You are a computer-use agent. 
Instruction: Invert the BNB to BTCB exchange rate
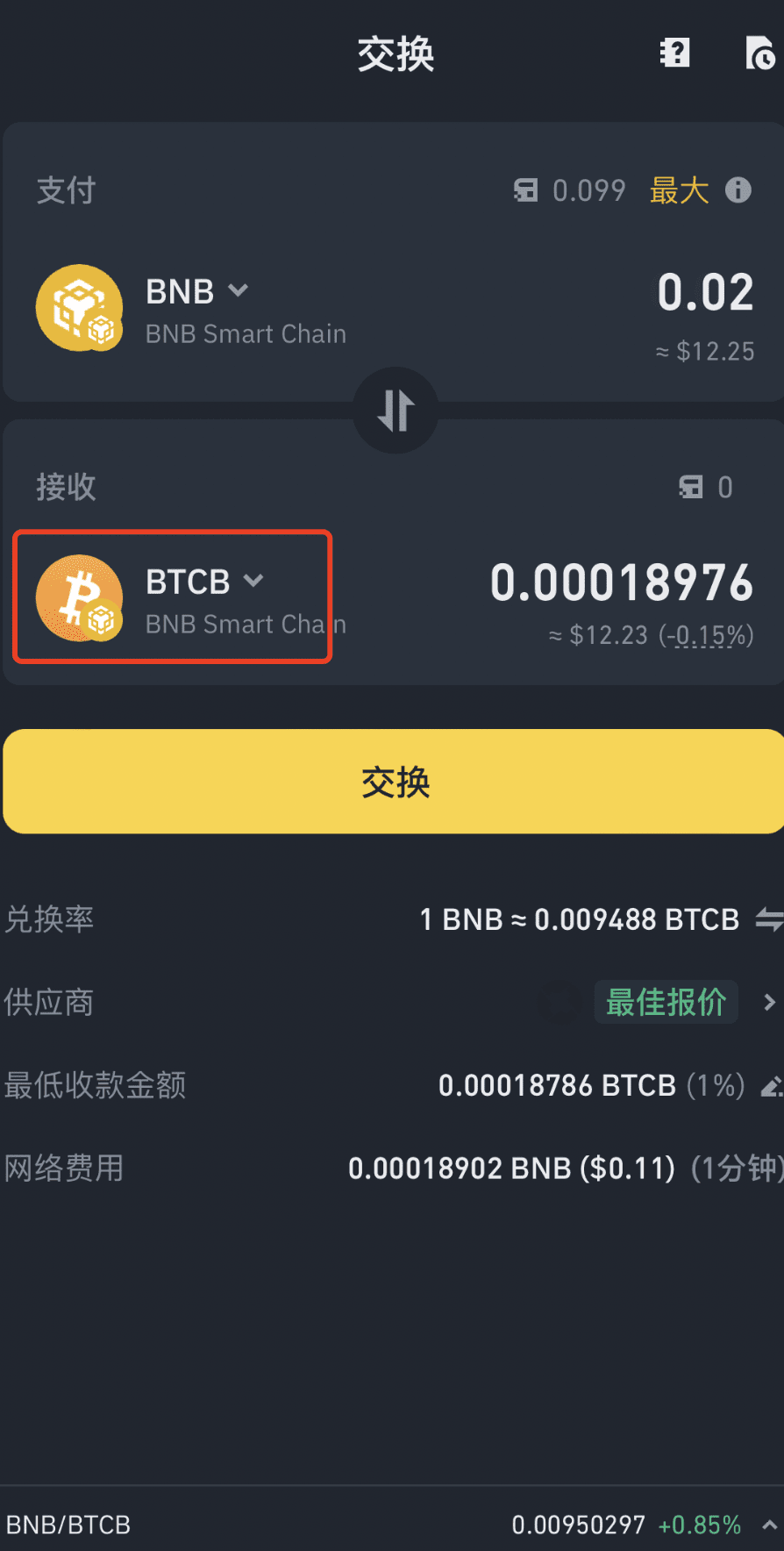point(769,919)
